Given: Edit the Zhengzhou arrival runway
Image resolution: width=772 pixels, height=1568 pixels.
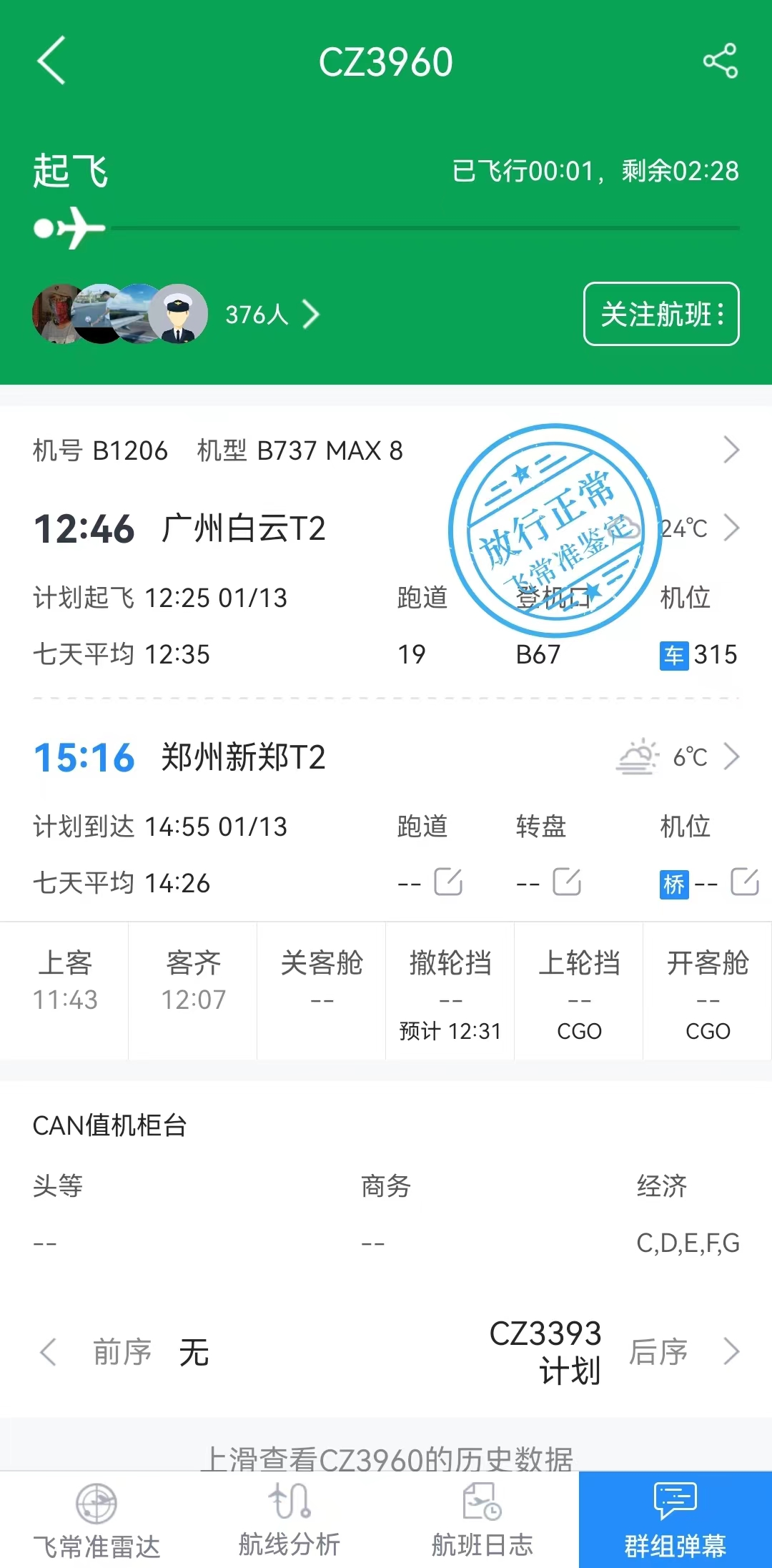Looking at the screenshot, I should pos(448,882).
